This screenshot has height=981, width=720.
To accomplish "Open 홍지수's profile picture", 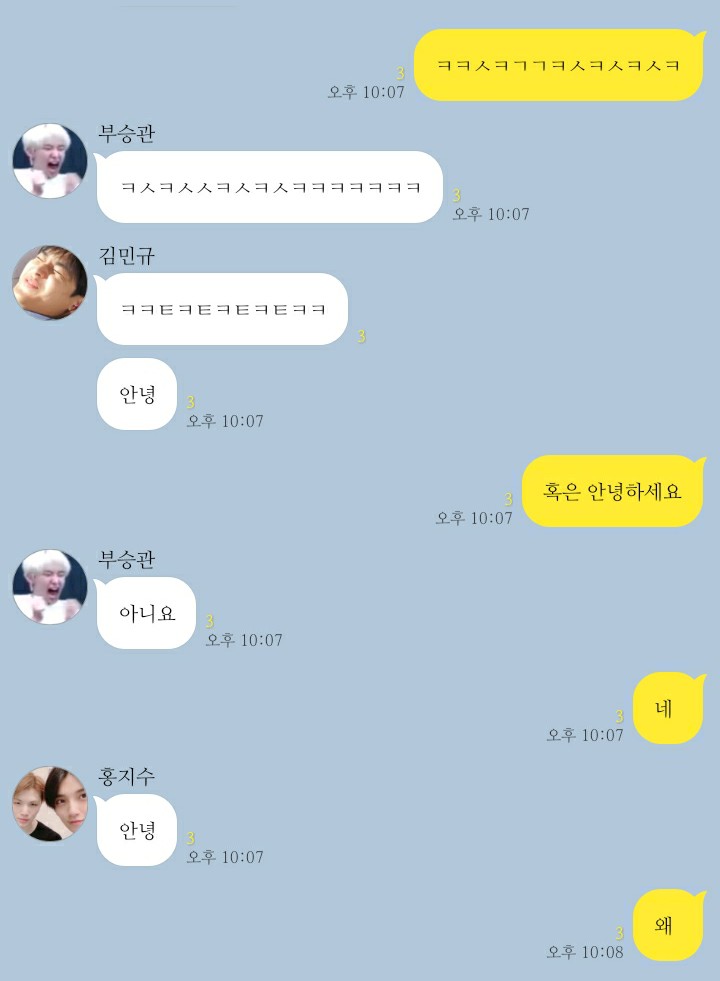I will 50,803.
